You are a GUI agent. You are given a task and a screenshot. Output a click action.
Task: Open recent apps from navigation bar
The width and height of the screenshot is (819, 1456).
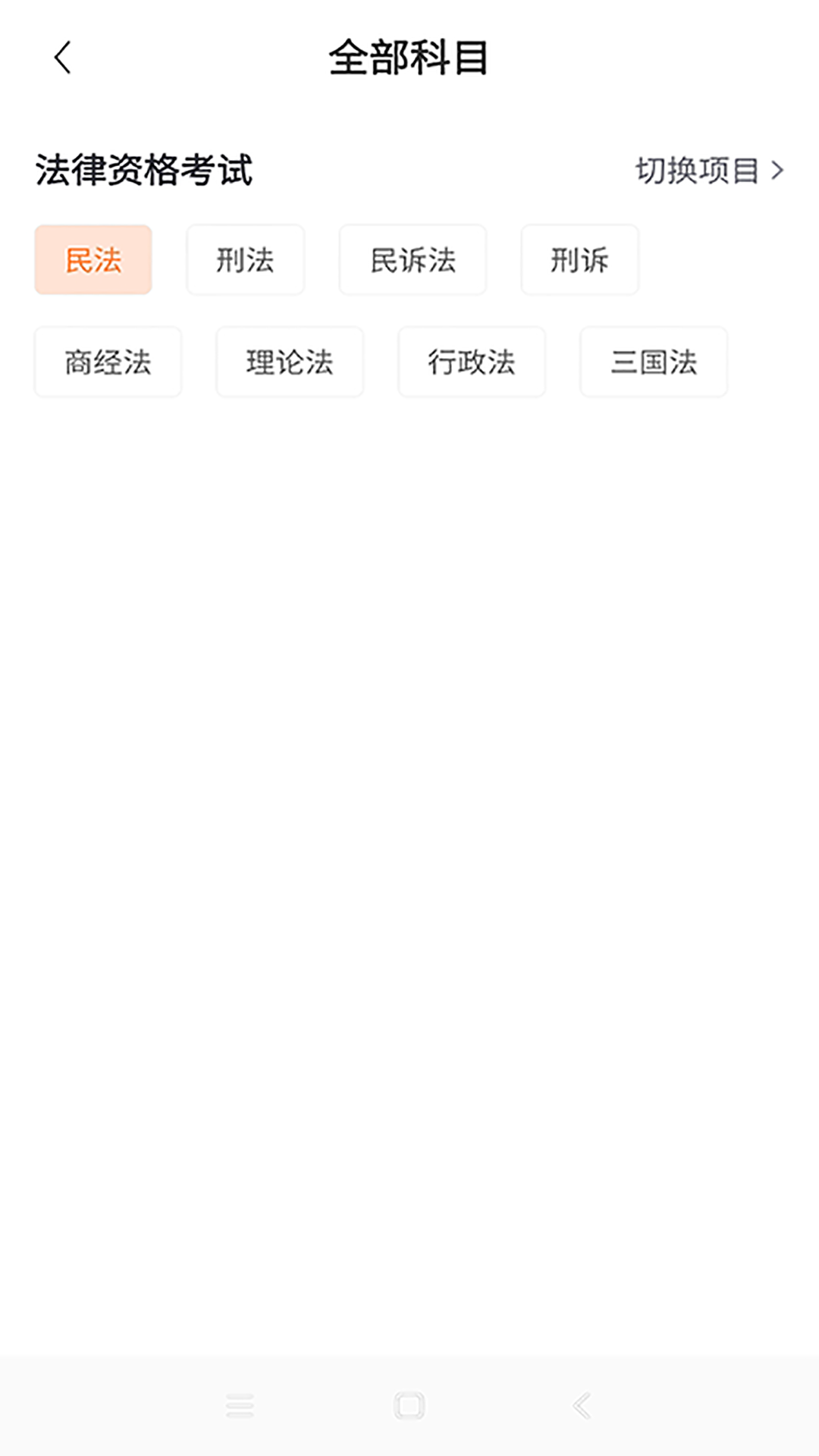[x=240, y=1405]
